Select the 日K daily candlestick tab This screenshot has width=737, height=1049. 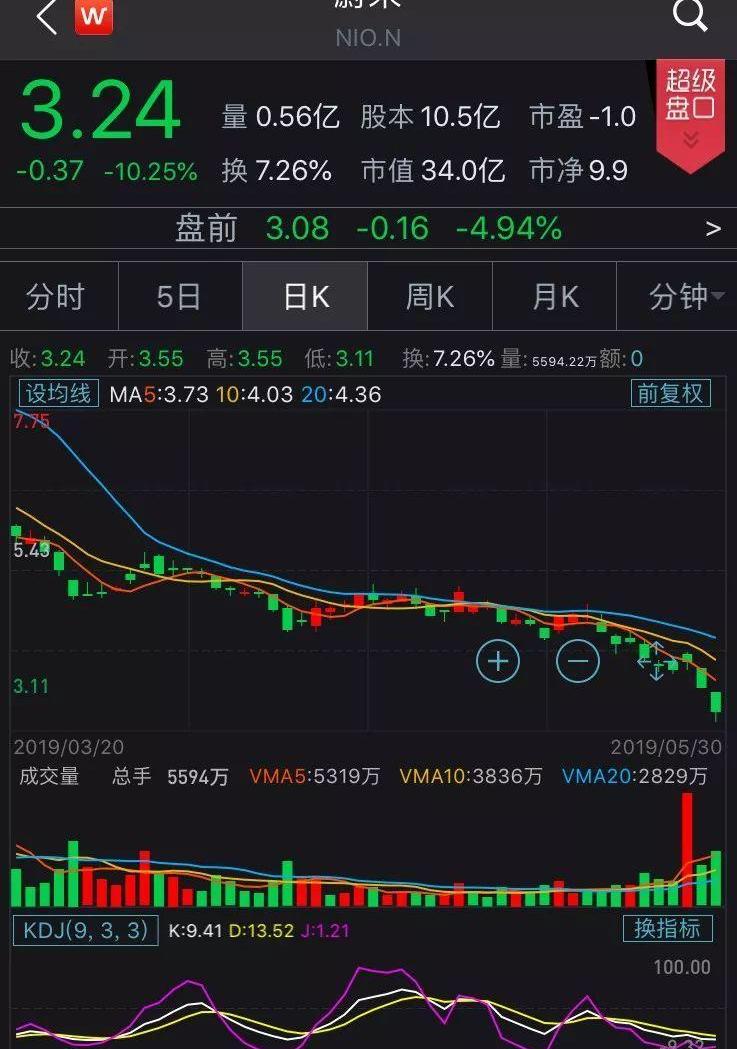pos(305,297)
